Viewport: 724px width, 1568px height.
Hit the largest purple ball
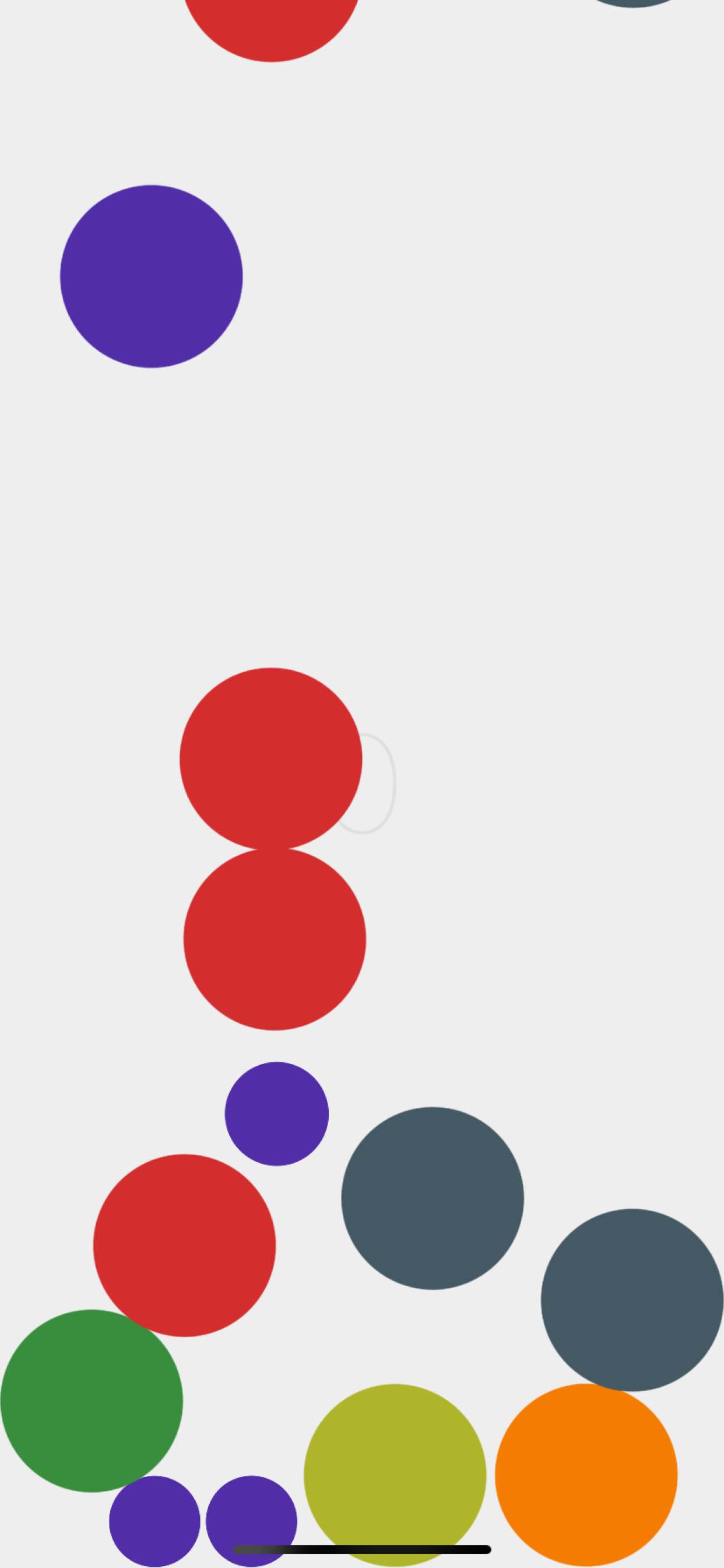pos(151,276)
